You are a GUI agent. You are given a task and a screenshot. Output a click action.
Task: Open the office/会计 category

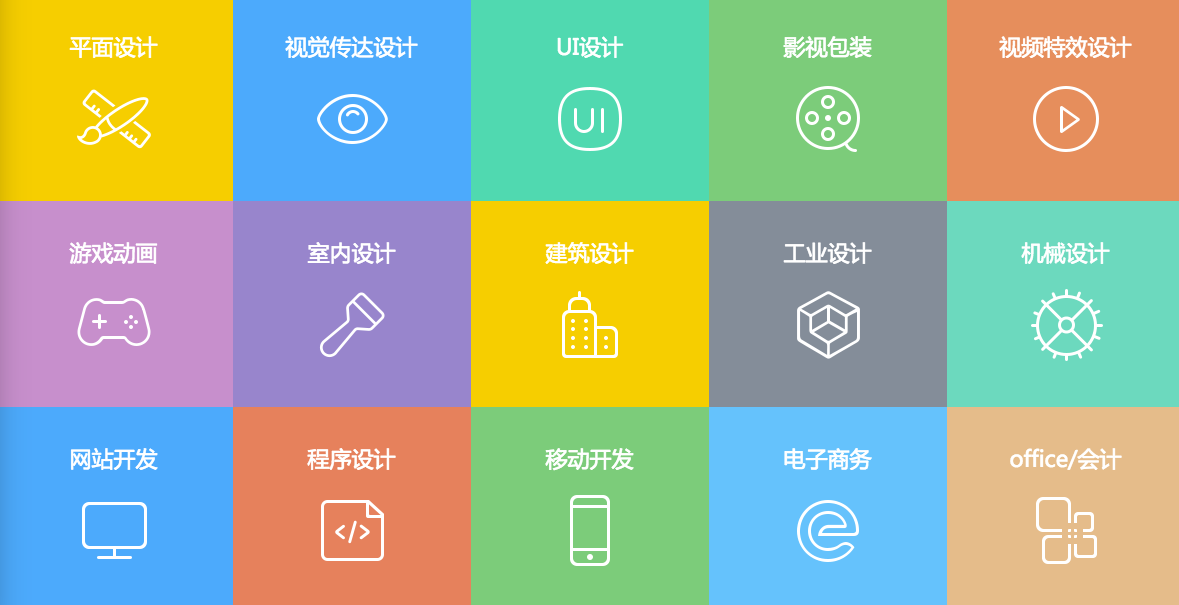[1064, 506]
